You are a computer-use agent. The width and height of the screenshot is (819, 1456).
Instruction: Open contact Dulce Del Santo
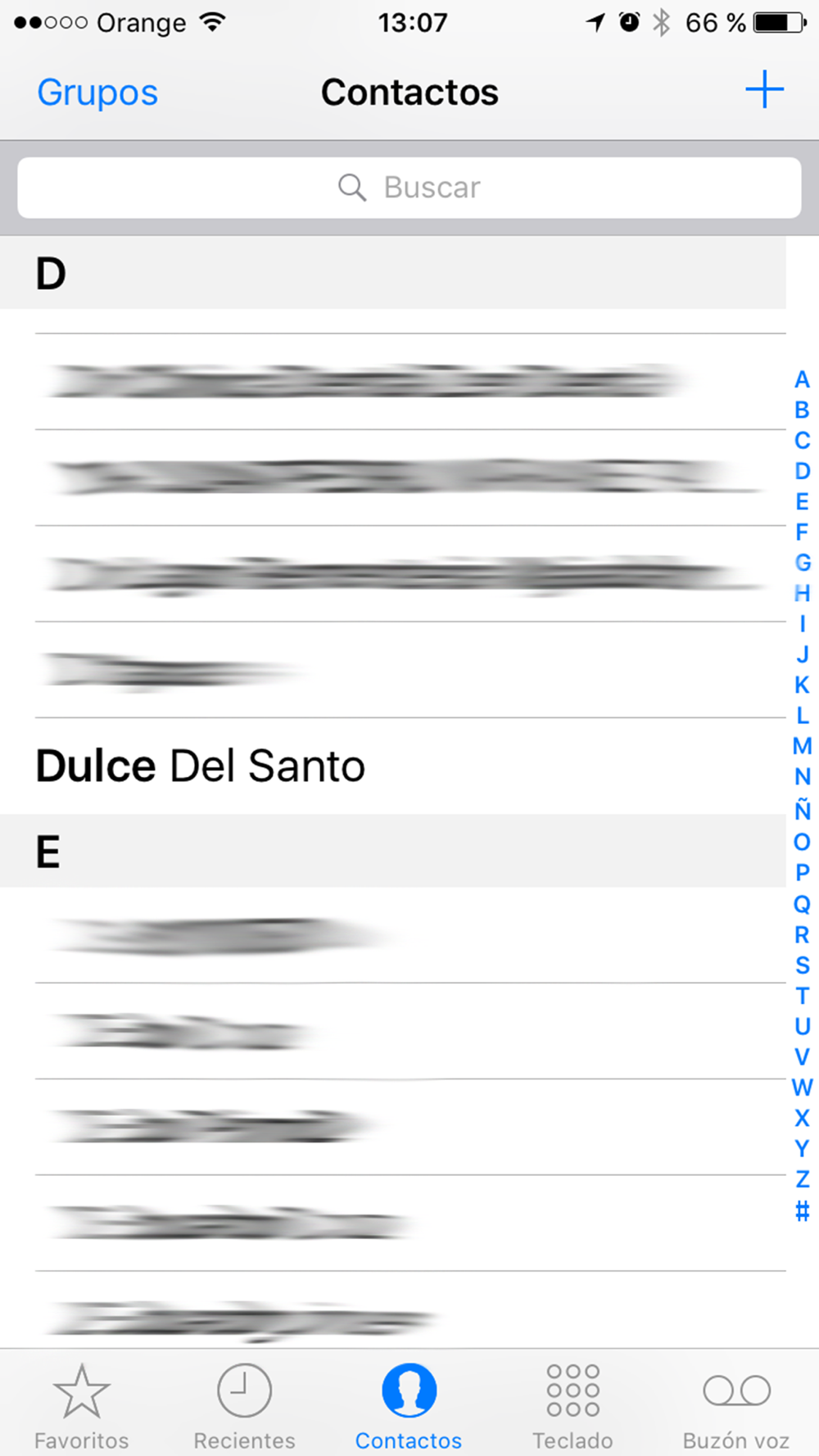(393, 766)
